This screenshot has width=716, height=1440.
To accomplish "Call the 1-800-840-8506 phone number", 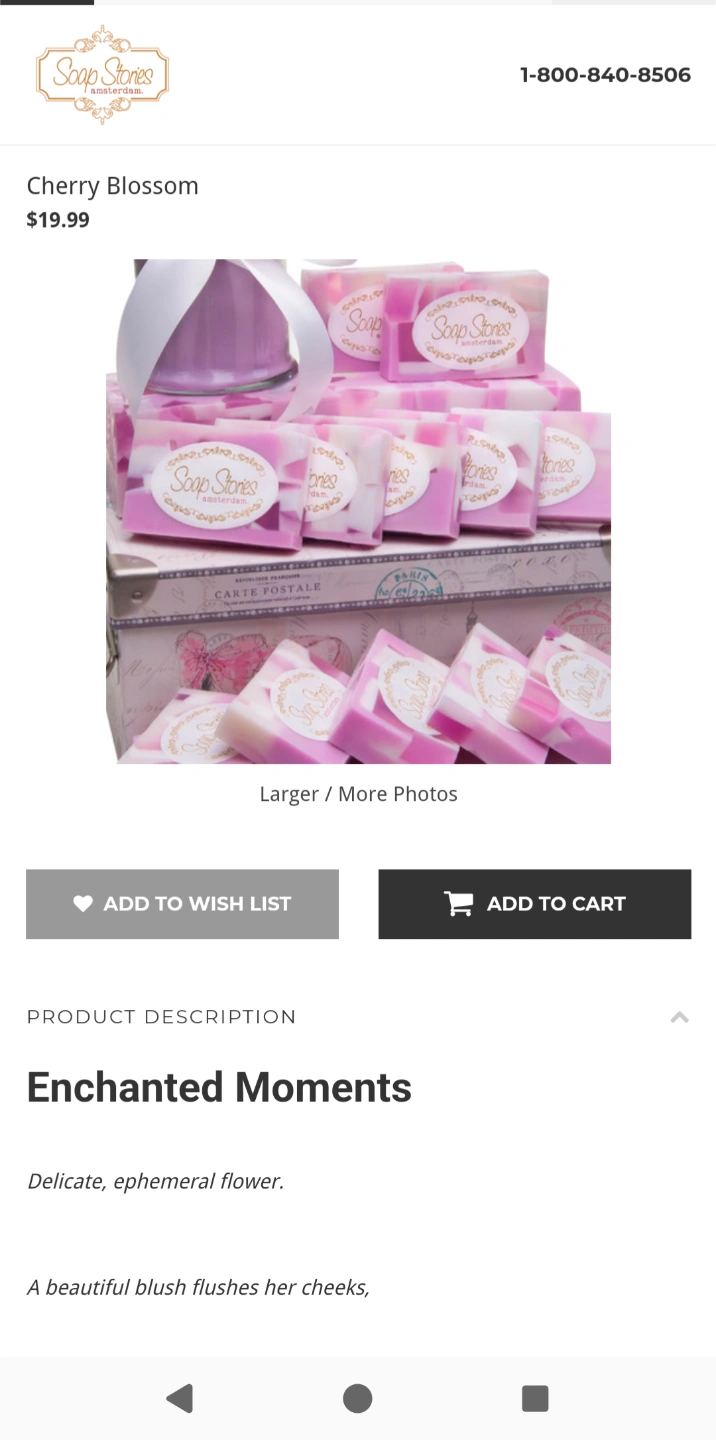I will pyautogui.click(x=605, y=75).
